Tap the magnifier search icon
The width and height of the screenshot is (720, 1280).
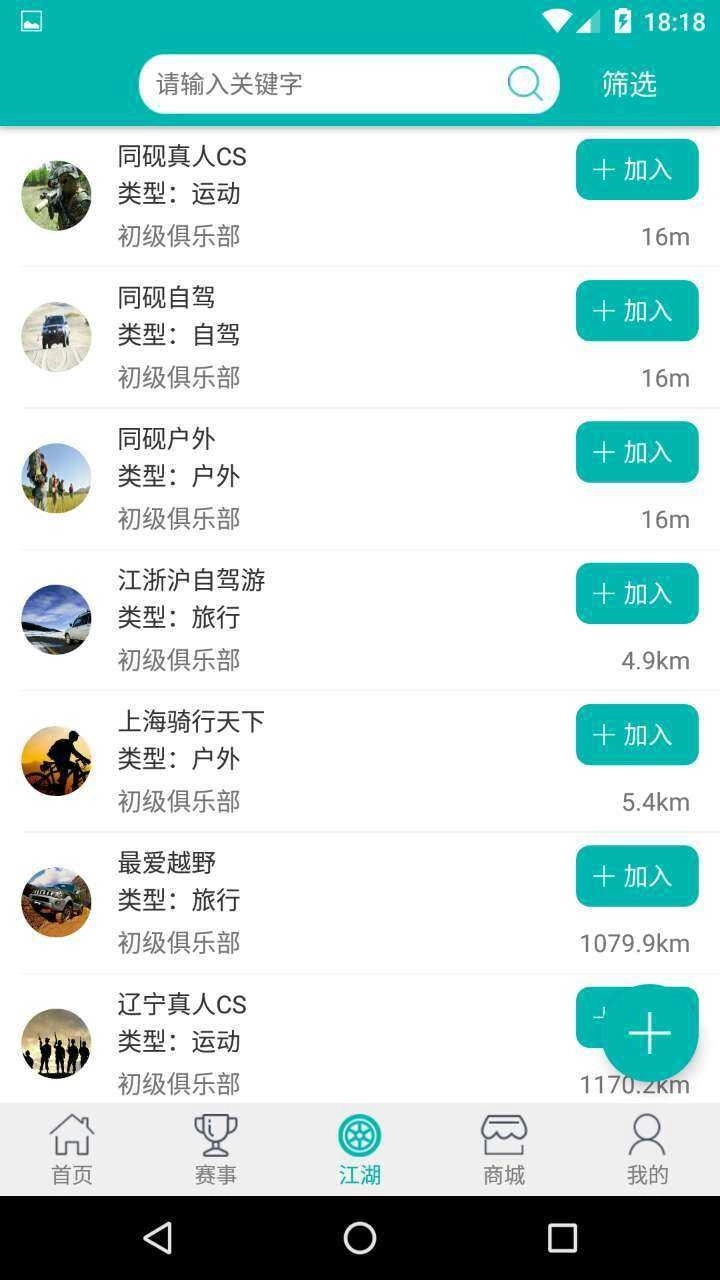[x=525, y=84]
